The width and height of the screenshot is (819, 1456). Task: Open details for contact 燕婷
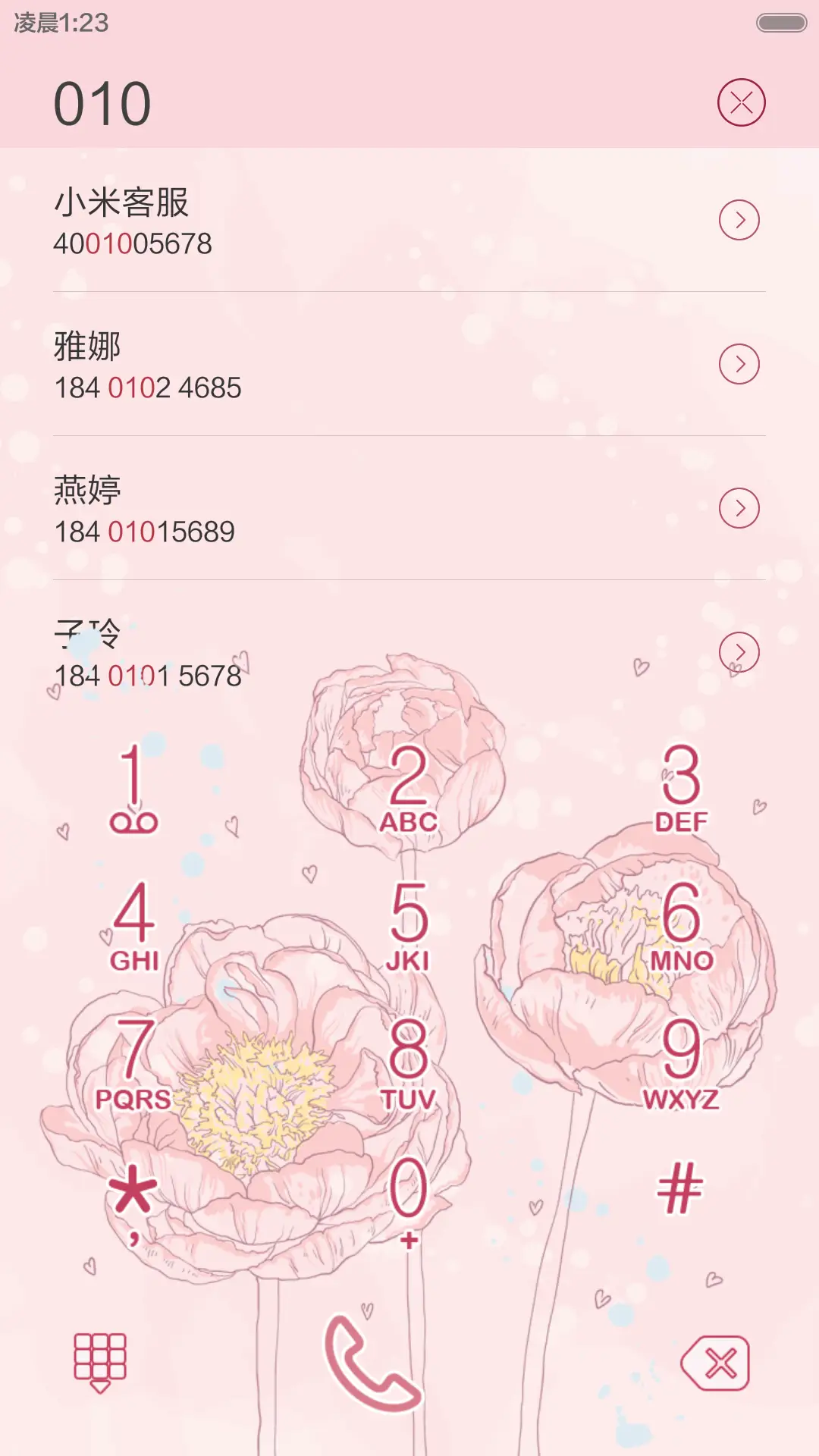tap(739, 507)
